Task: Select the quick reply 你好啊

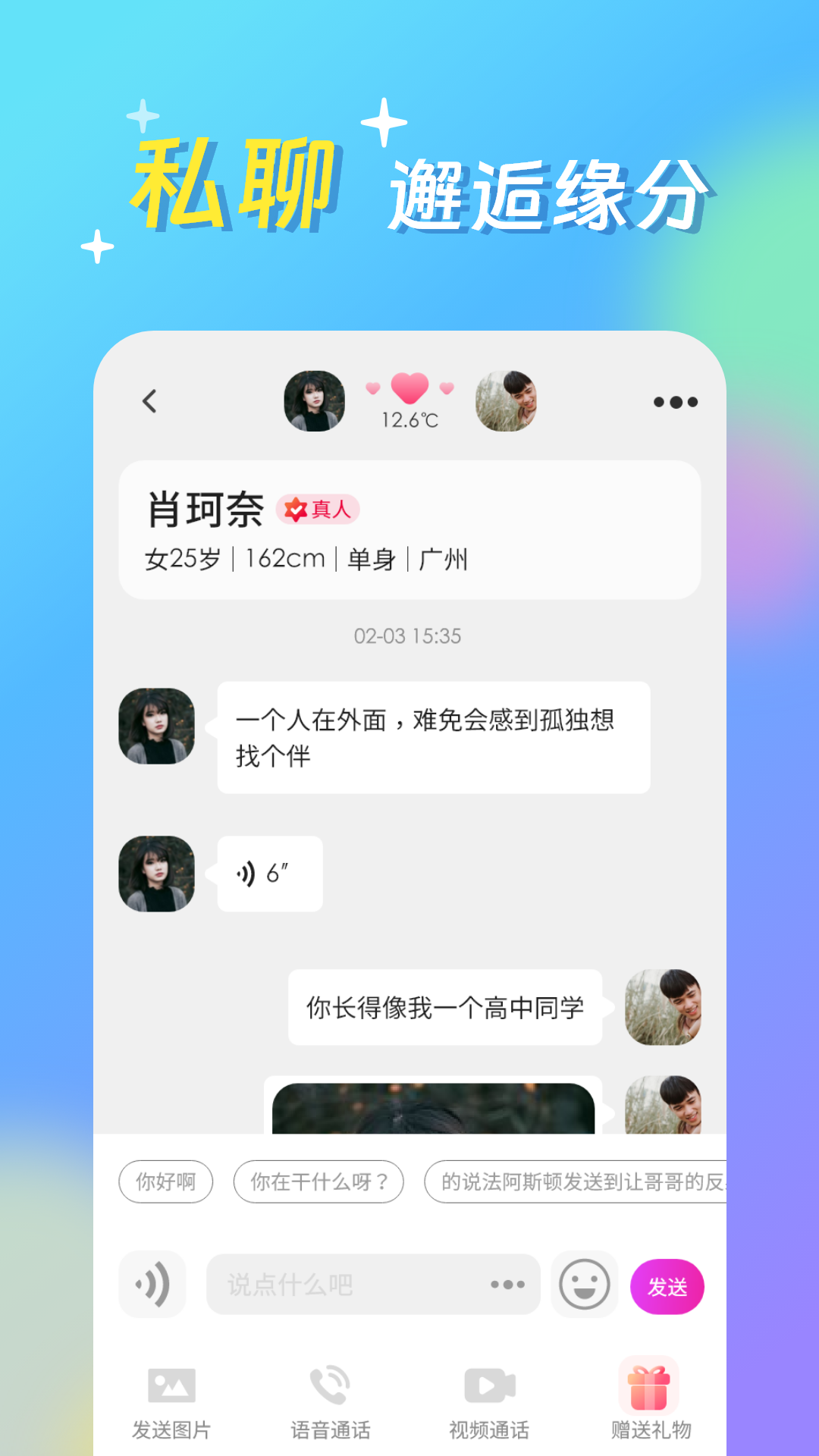Action: click(165, 1181)
